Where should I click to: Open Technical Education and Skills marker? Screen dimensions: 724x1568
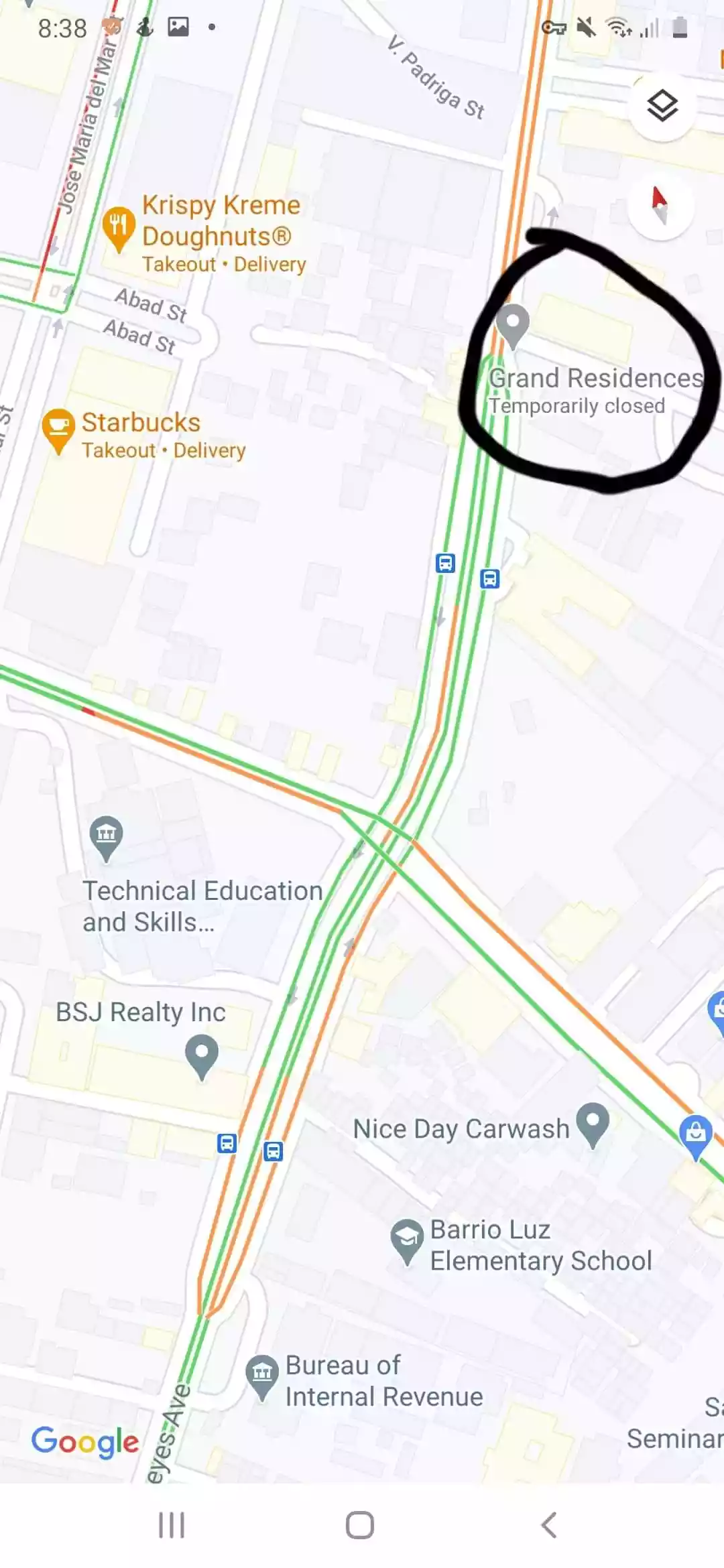click(x=106, y=836)
